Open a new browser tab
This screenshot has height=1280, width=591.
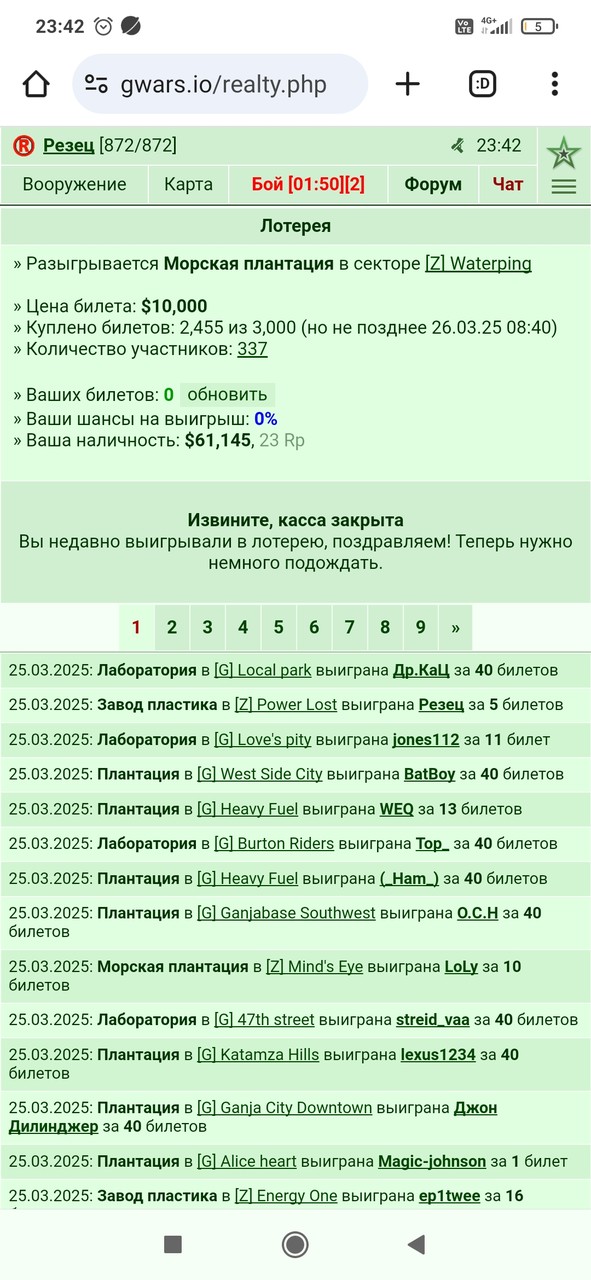[x=408, y=84]
